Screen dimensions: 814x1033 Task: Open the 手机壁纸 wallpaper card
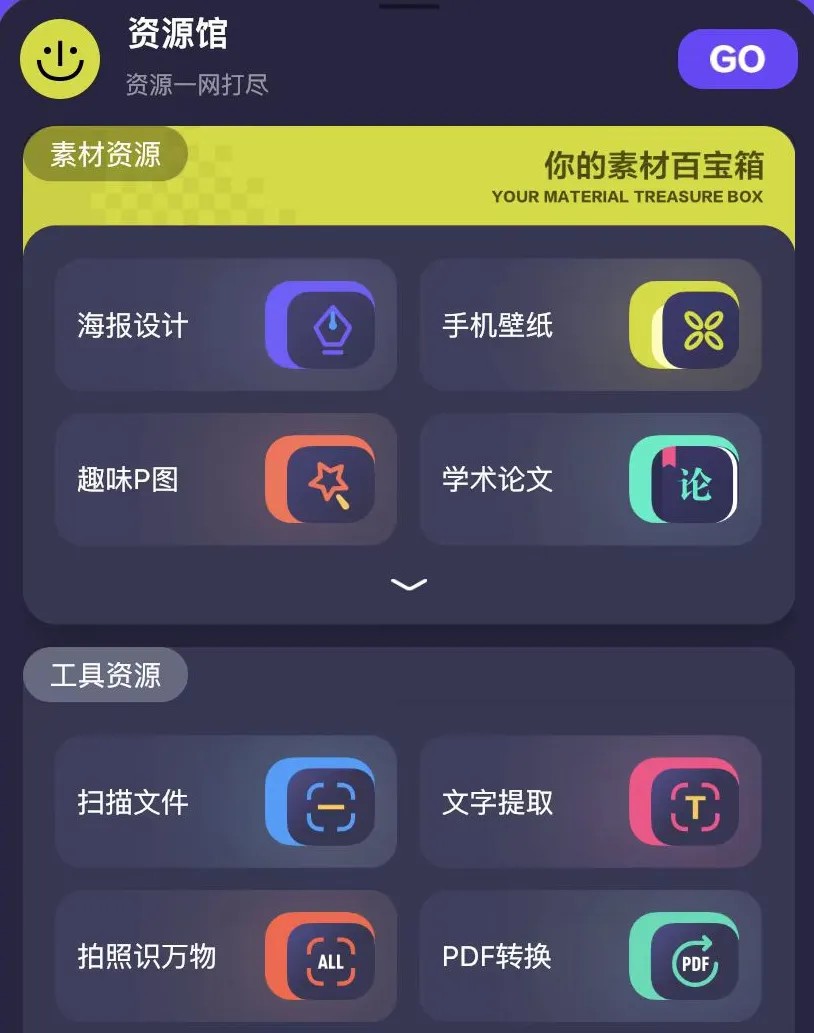[590, 325]
